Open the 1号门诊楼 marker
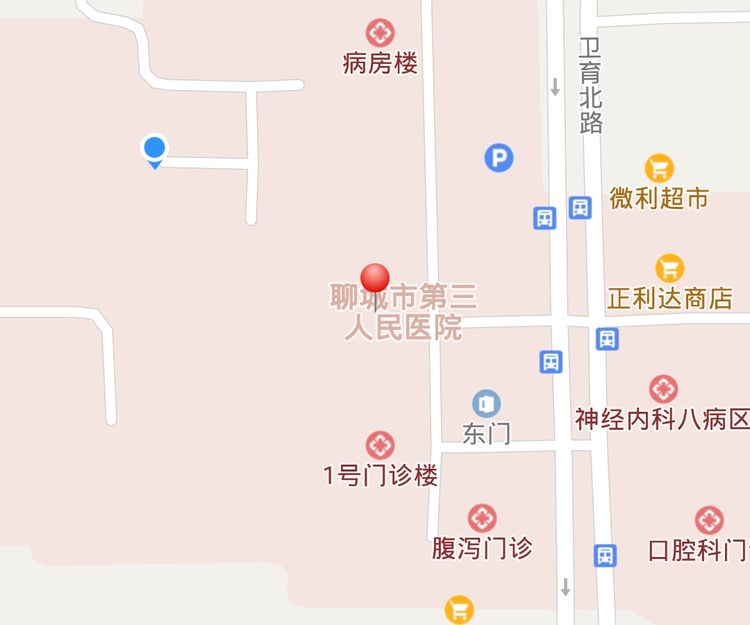 tap(380, 446)
